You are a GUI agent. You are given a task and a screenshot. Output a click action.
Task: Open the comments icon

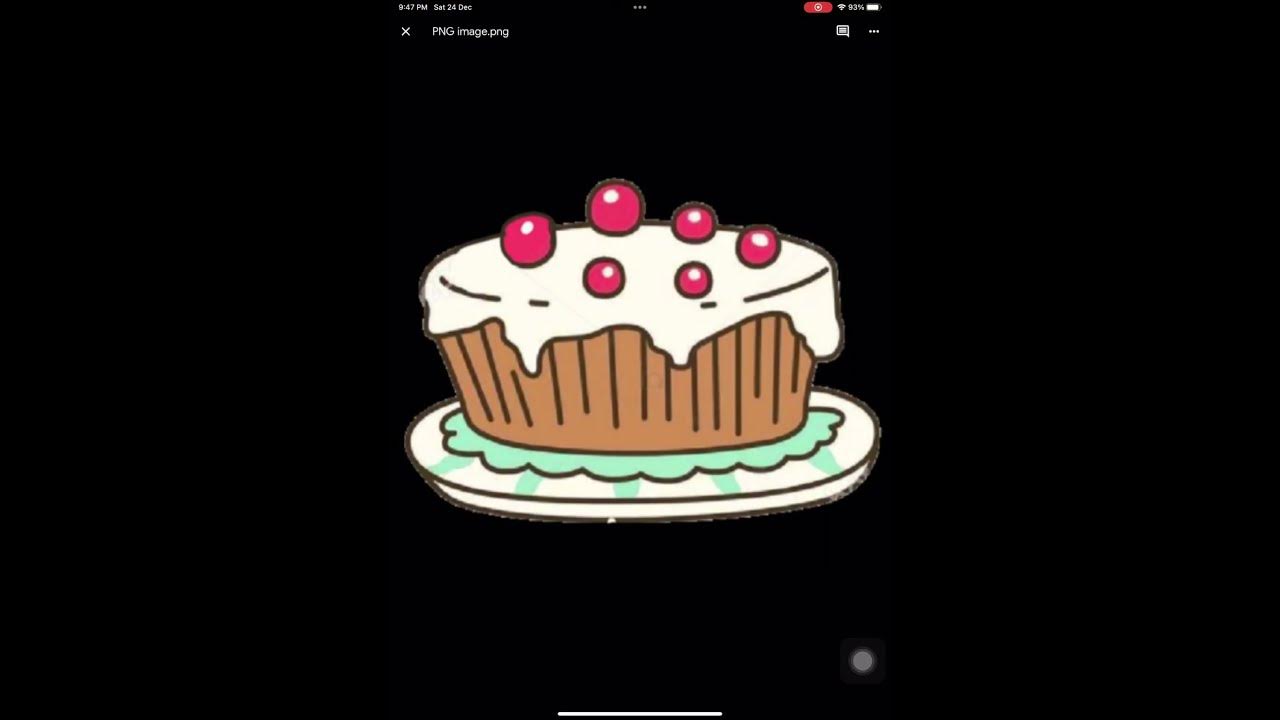pos(842,32)
